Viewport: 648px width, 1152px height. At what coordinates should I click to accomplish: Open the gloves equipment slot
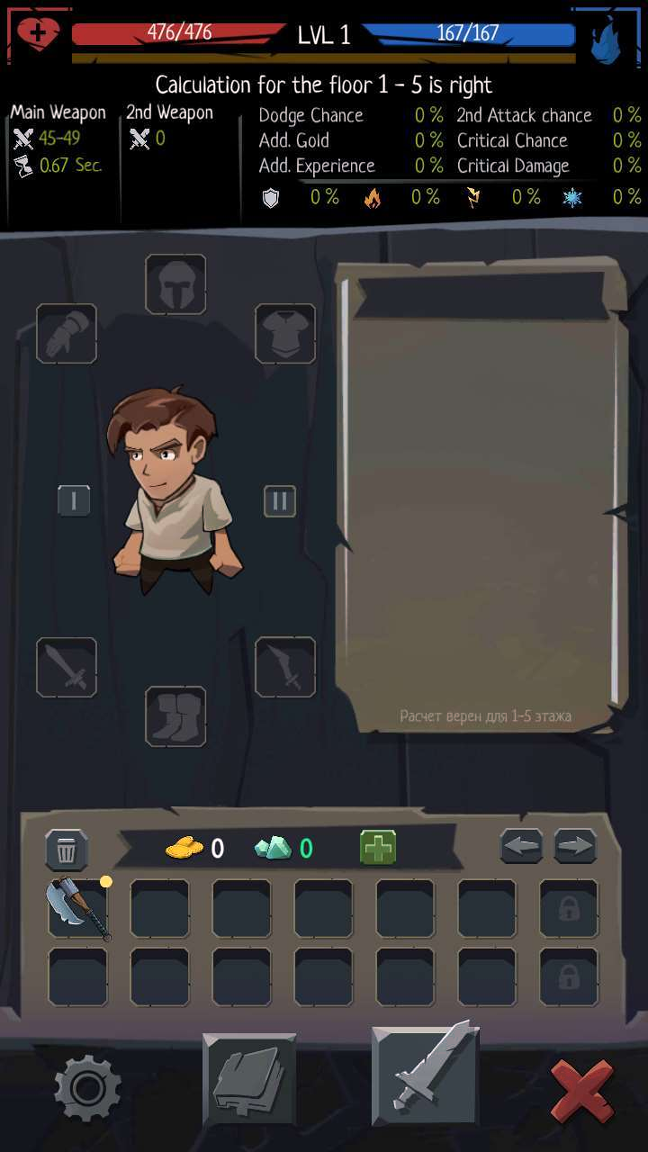tap(67, 333)
